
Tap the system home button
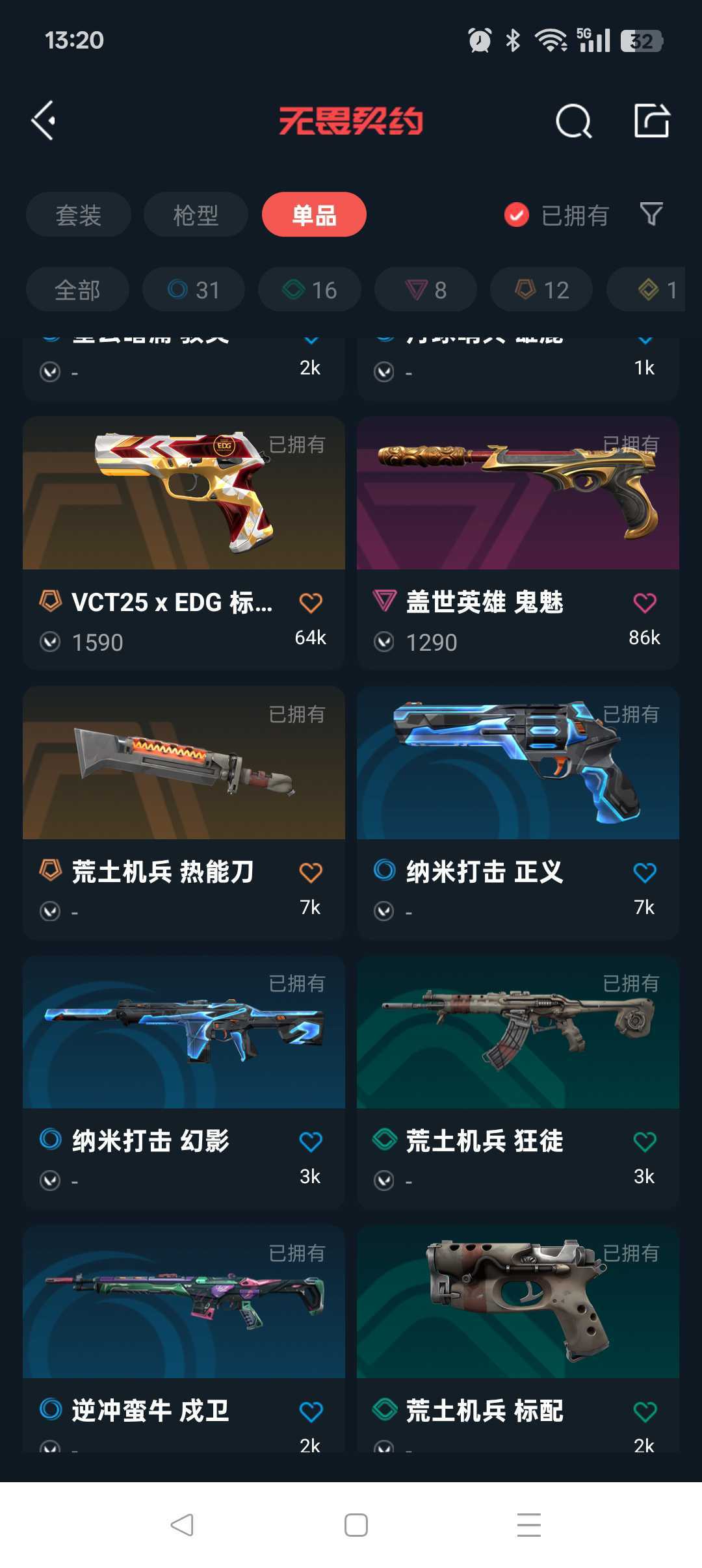click(x=356, y=1525)
